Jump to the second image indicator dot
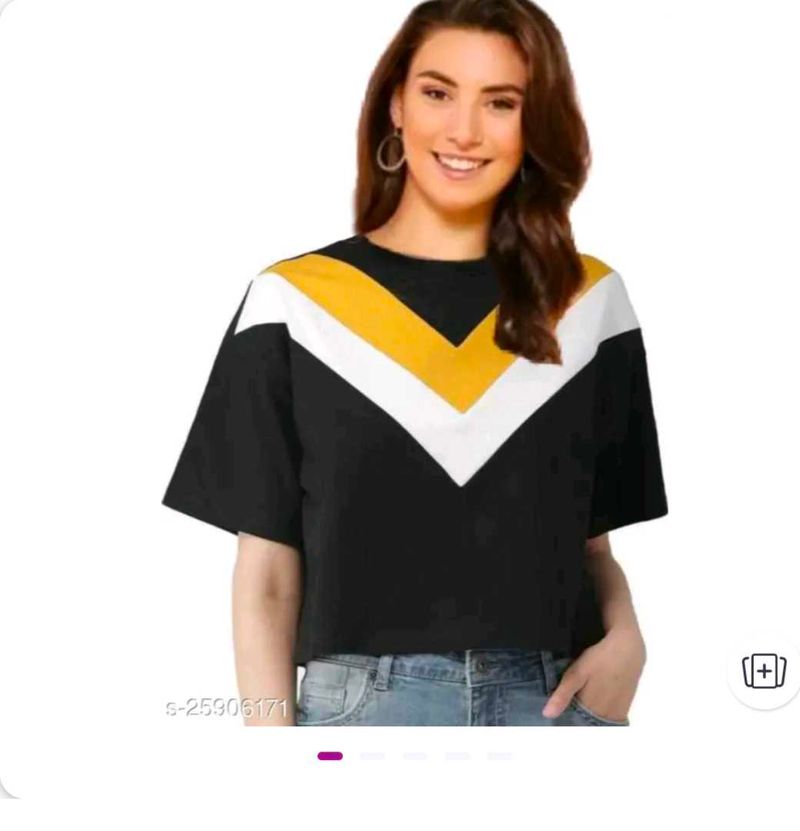This screenshot has width=800, height=831. pos(372,756)
